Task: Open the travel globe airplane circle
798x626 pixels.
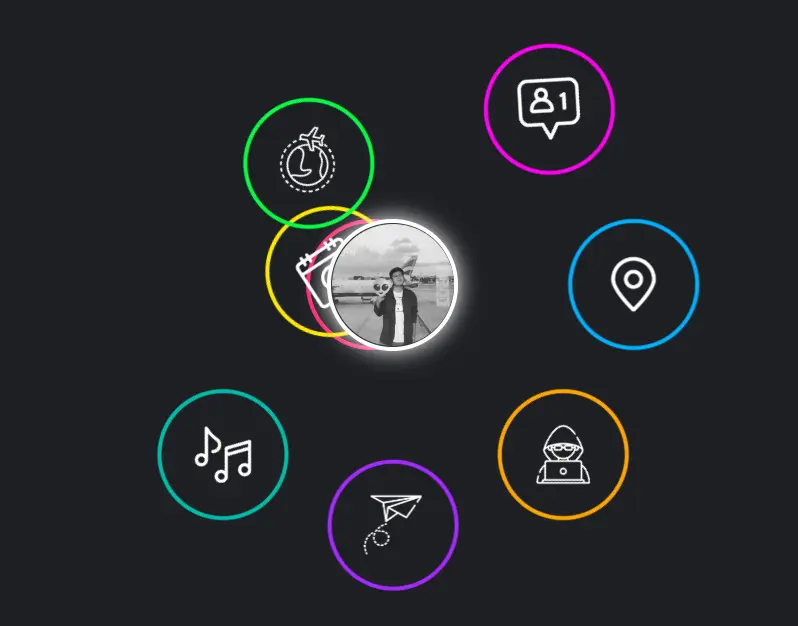Action: [308, 160]
